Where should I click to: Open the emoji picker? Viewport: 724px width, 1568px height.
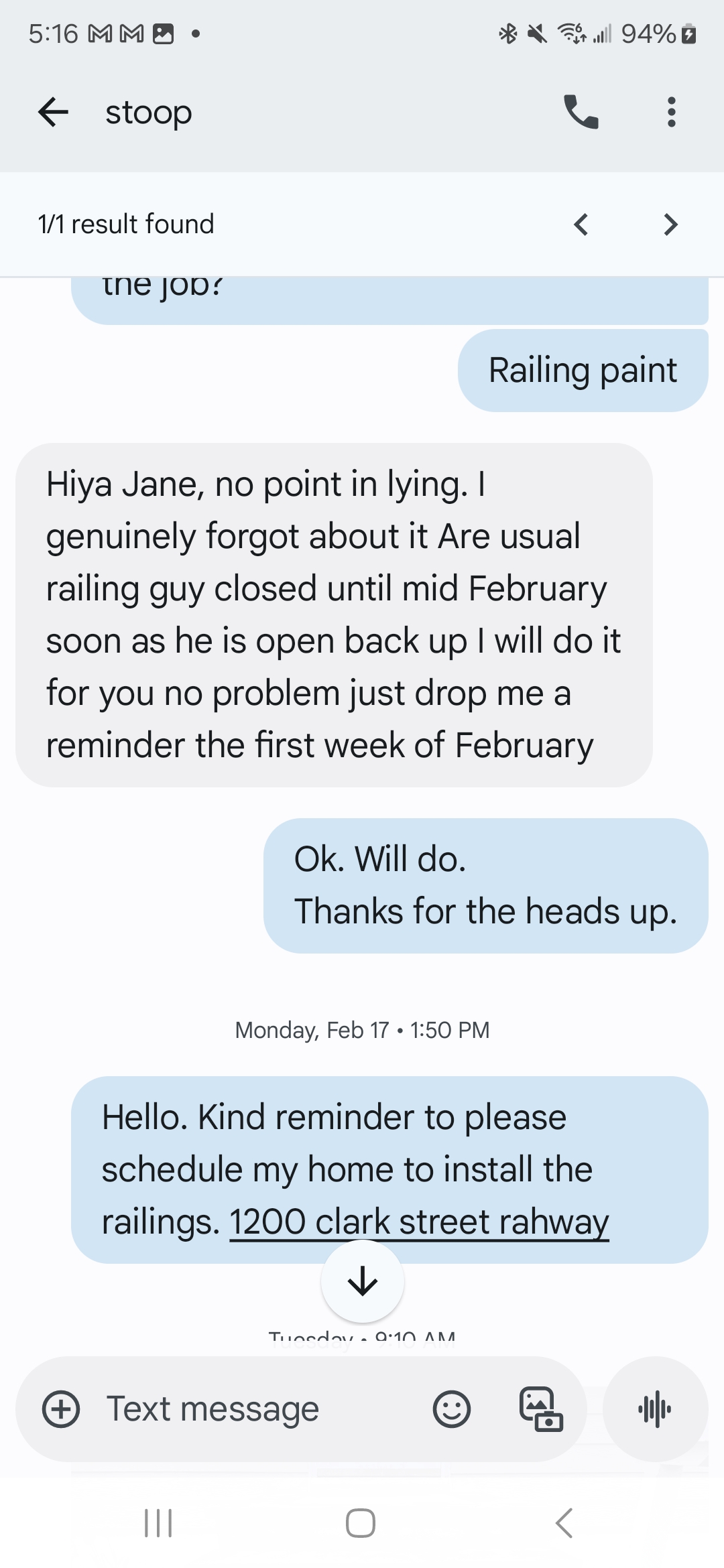(x=450, y=1409)
